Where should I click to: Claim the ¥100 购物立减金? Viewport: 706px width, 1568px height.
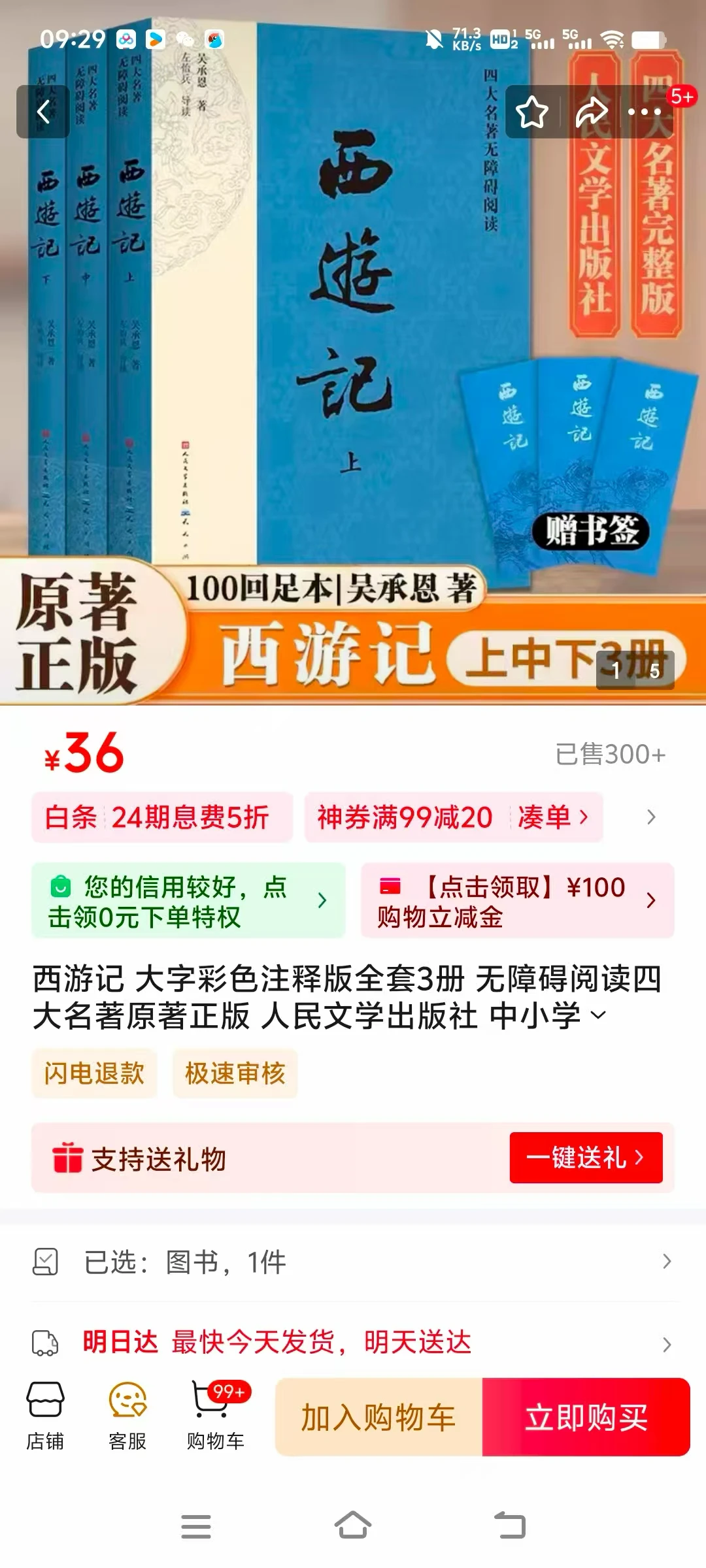pos(517,901)
